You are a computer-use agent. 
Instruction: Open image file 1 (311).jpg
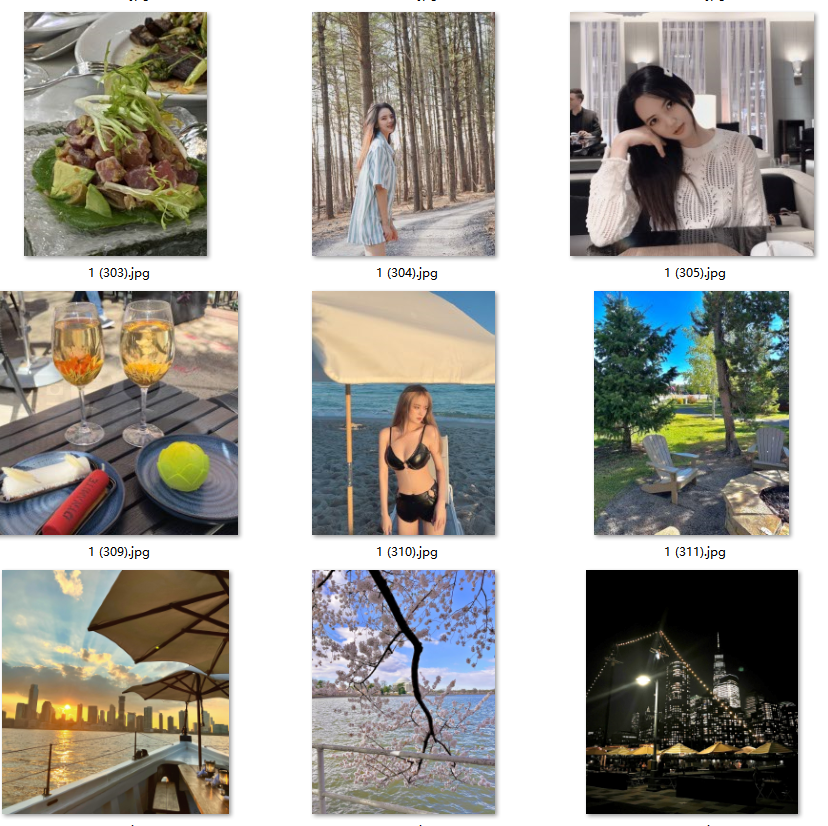click(691, 413)
